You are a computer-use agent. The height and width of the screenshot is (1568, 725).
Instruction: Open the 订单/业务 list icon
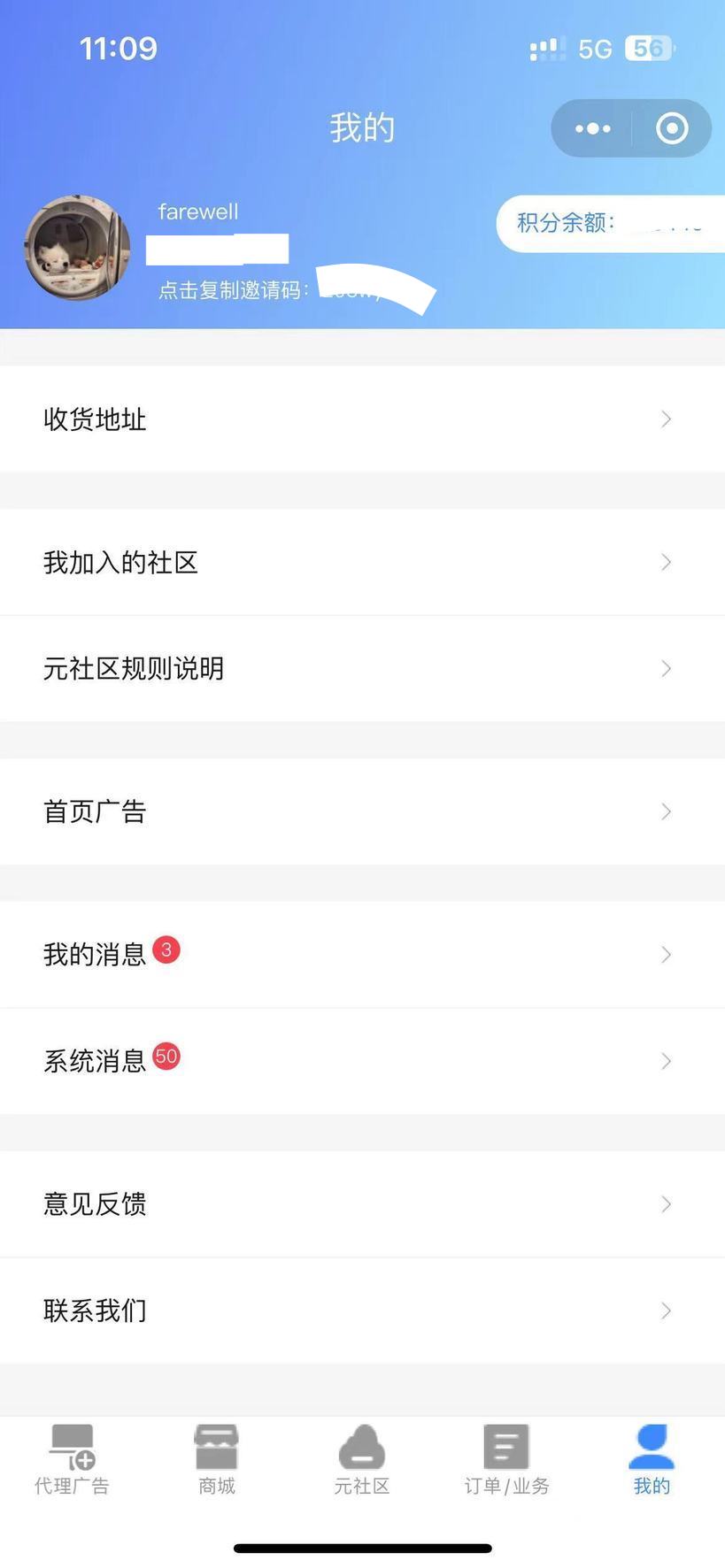pos(505,1445)
